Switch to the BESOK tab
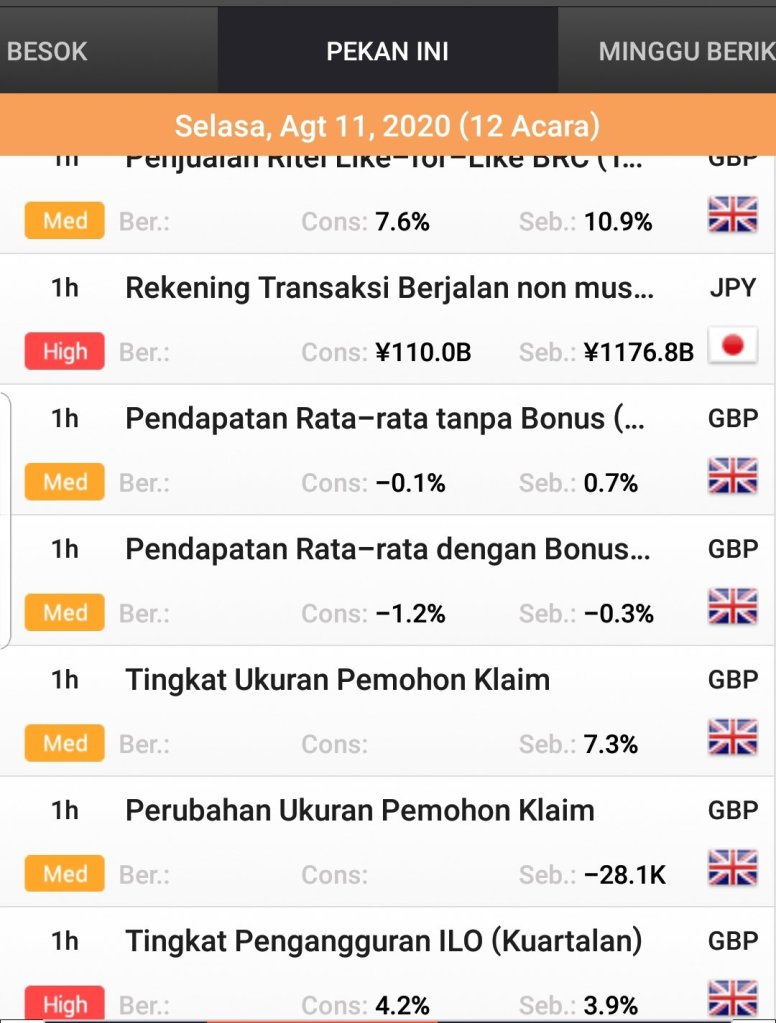Viewport: 776px width, 1023px height. click(x=48, y=51)
